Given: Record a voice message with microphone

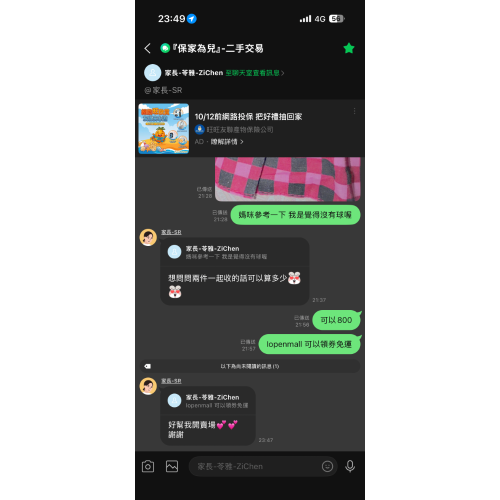Looking at the screenshot, I should click(x=350, y=466).
